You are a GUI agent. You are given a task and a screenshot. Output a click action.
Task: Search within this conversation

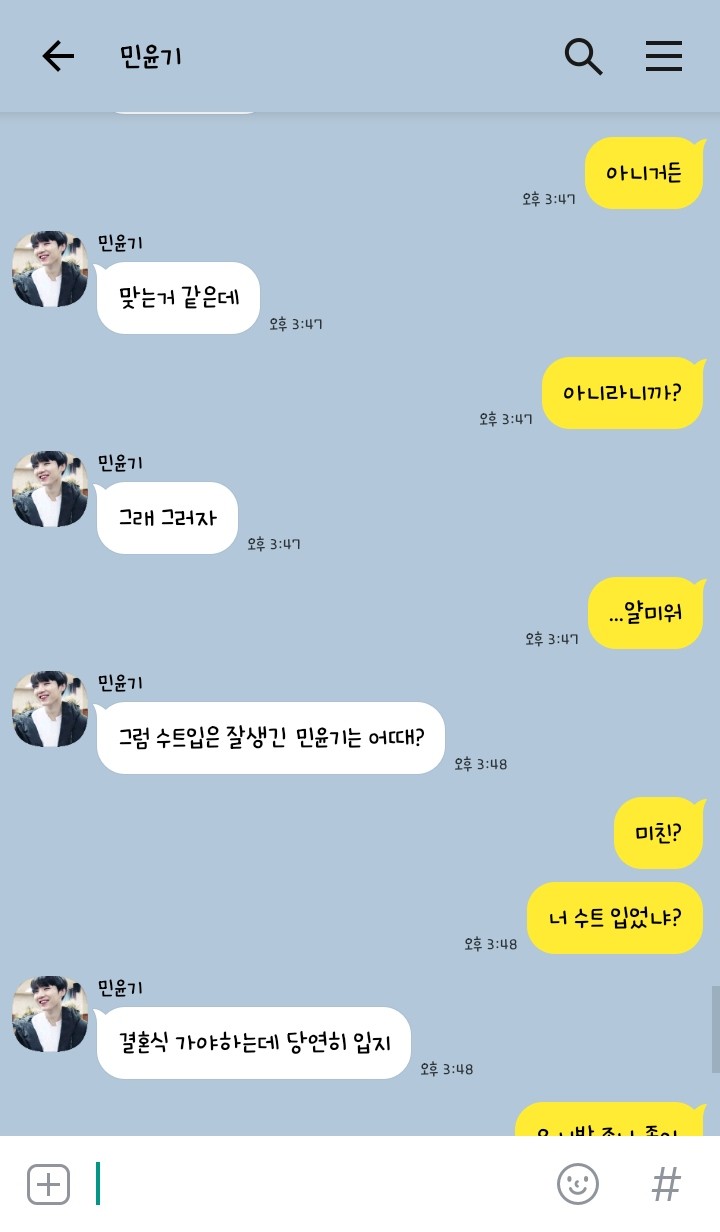(x=583, y=57)
